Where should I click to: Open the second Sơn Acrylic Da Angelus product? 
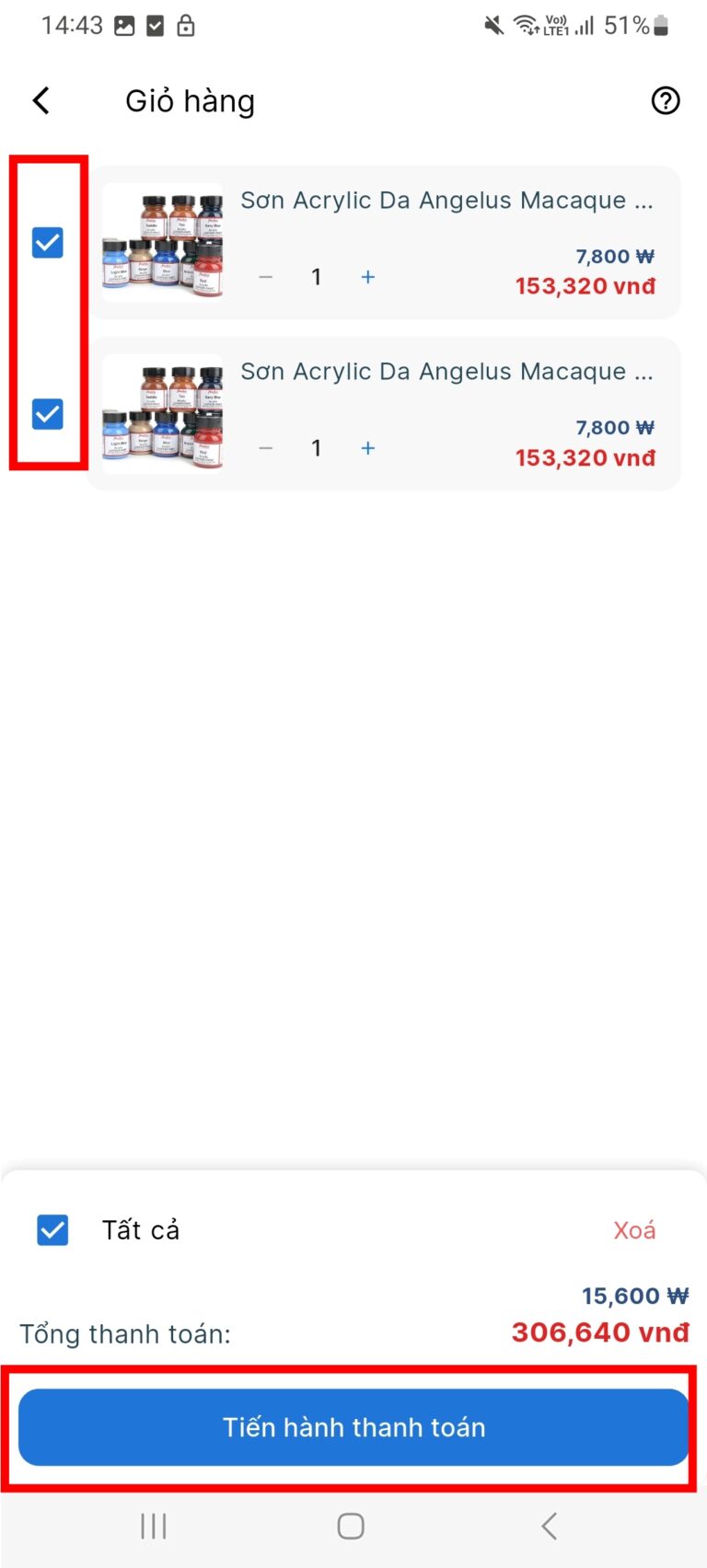point(446,372)
